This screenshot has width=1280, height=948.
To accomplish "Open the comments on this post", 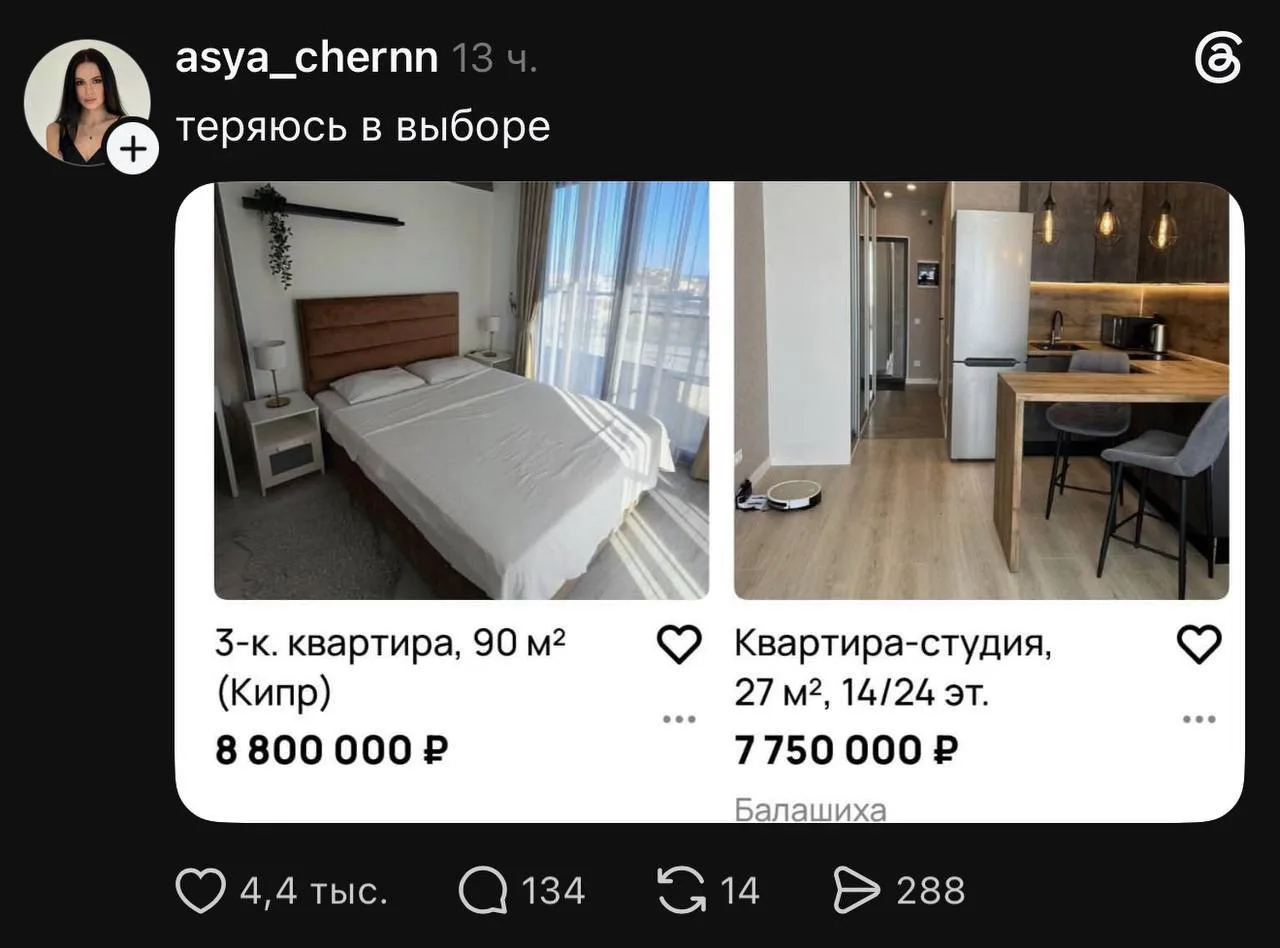I will (x=483, y=890).
